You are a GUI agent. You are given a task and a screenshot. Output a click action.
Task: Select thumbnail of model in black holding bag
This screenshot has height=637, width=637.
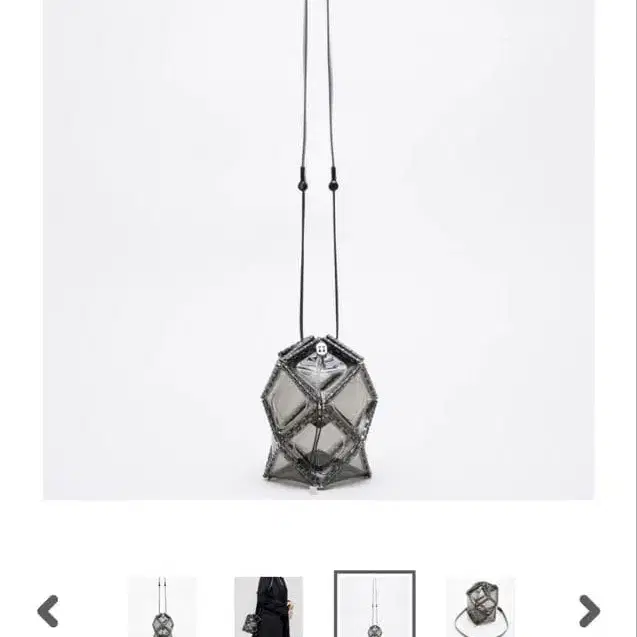268,607
